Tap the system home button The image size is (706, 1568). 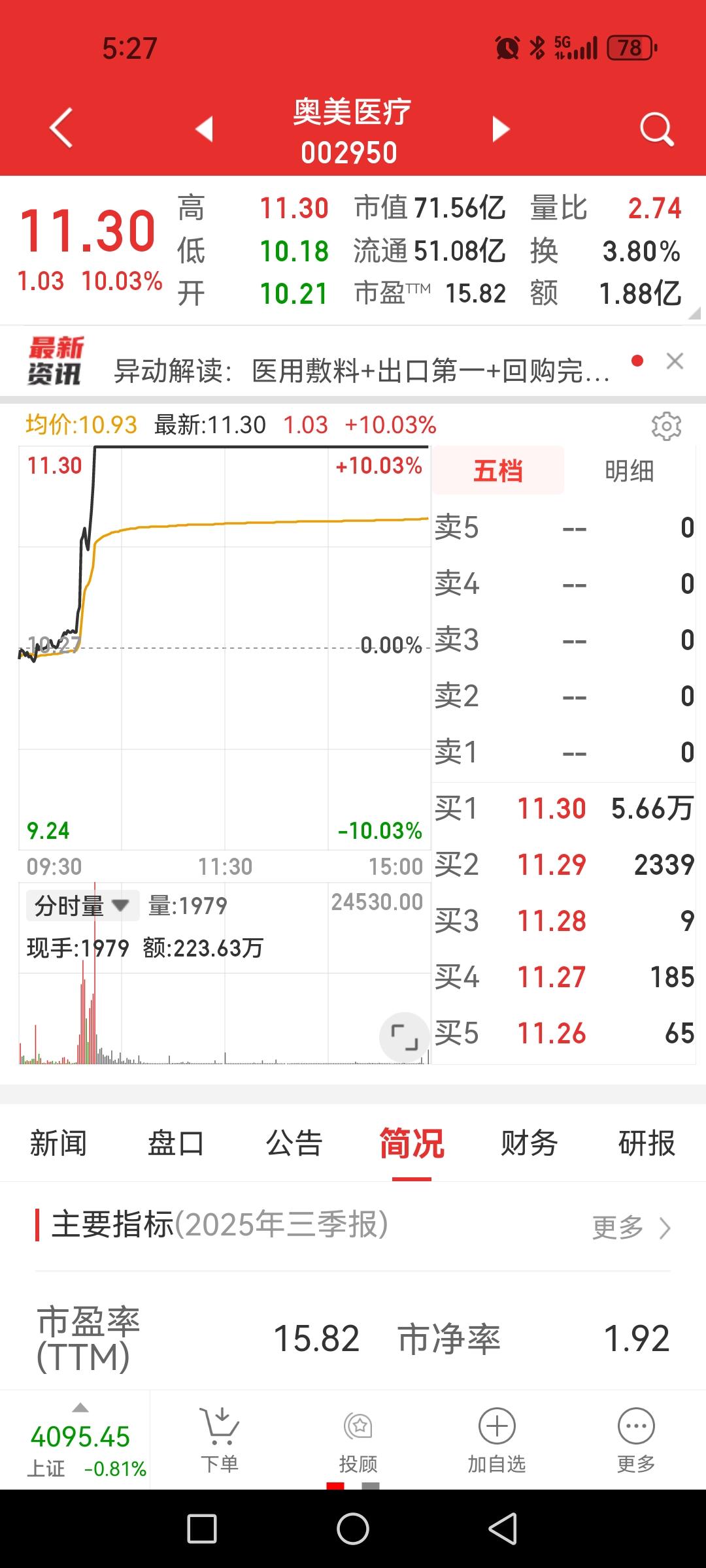pyautogui.click(x=353, y=1529)
